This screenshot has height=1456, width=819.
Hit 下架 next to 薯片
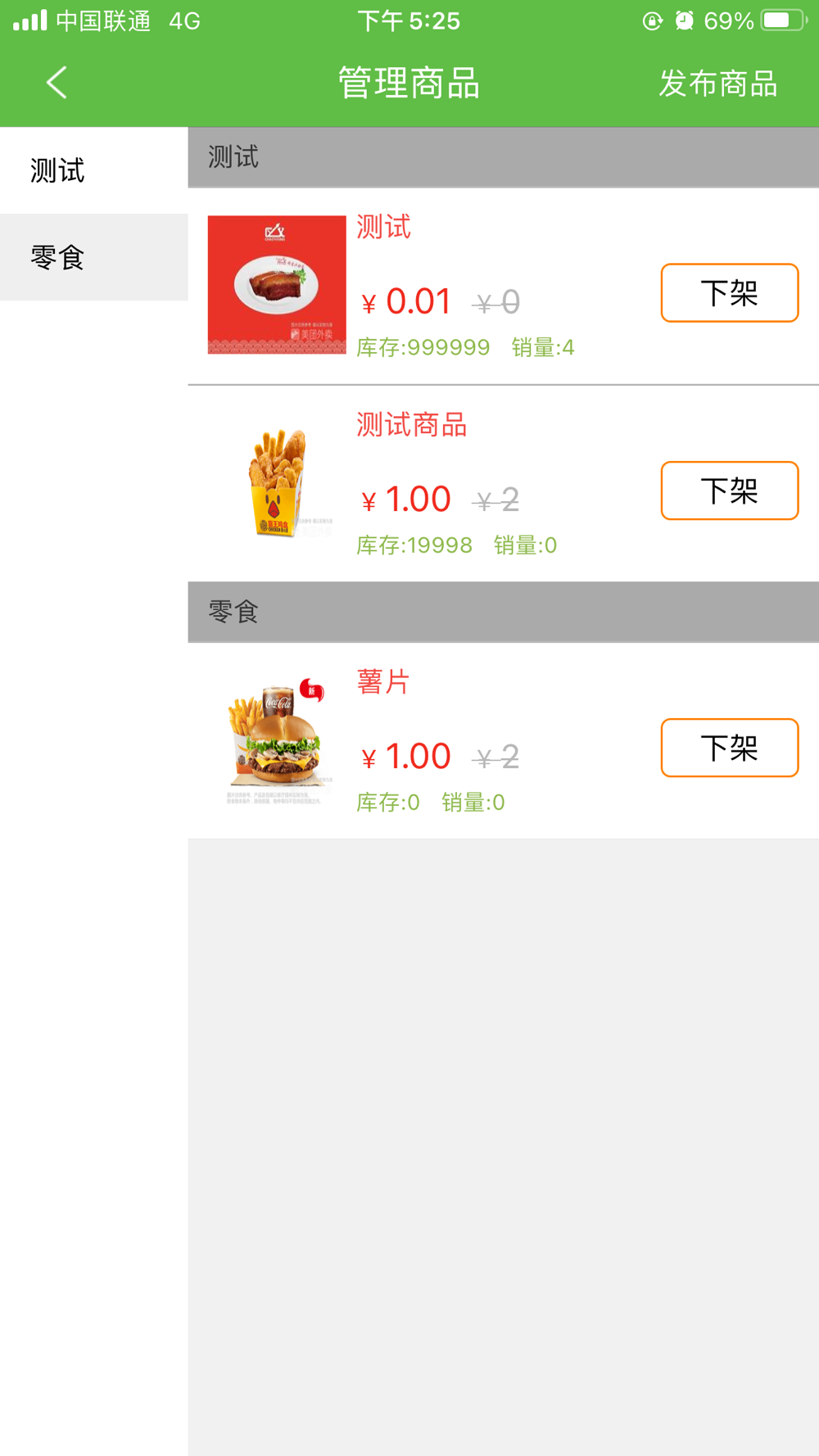(x=730, y=748)
